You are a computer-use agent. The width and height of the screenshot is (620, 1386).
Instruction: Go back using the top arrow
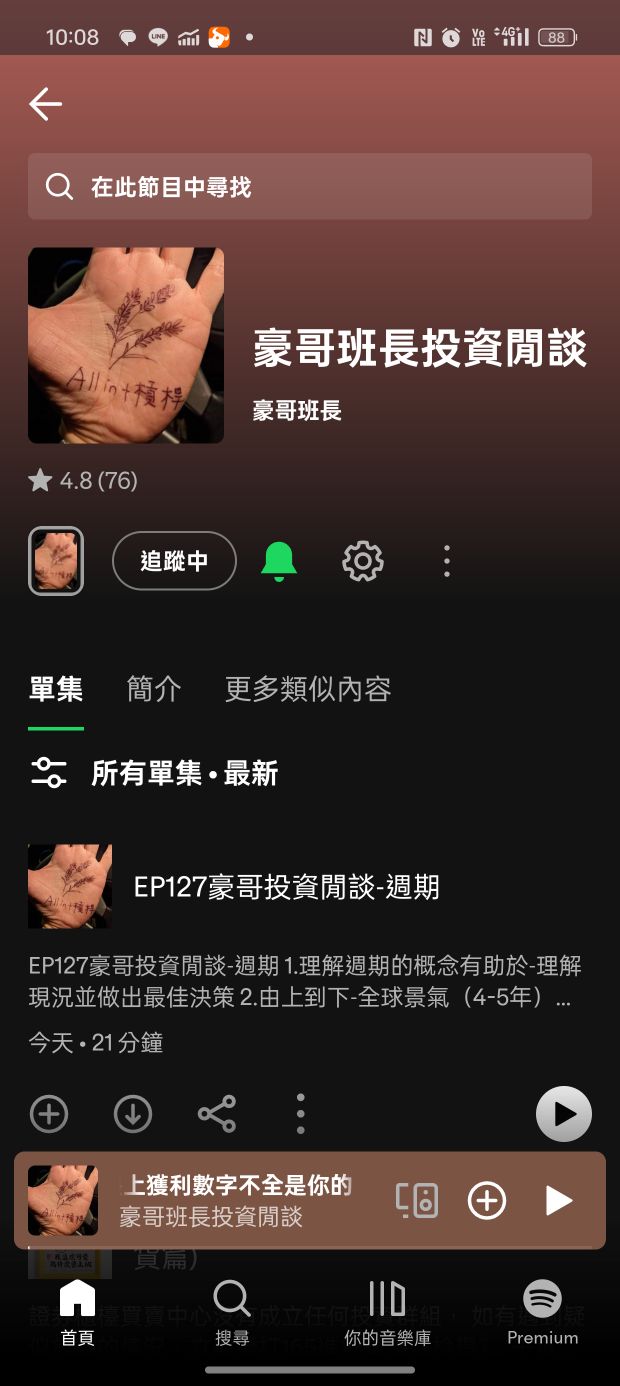45,104
